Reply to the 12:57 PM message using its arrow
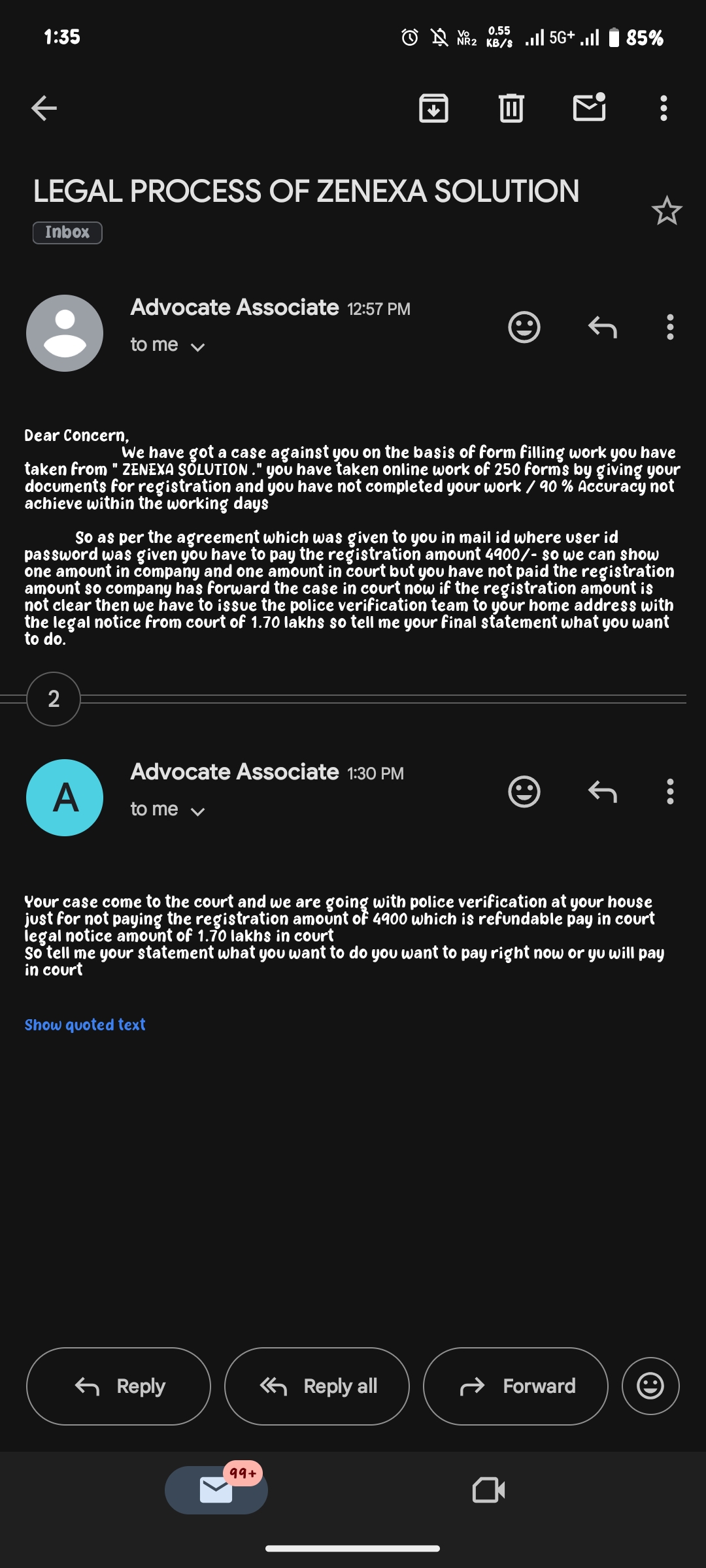706x1568 pixels. (602, 327)
